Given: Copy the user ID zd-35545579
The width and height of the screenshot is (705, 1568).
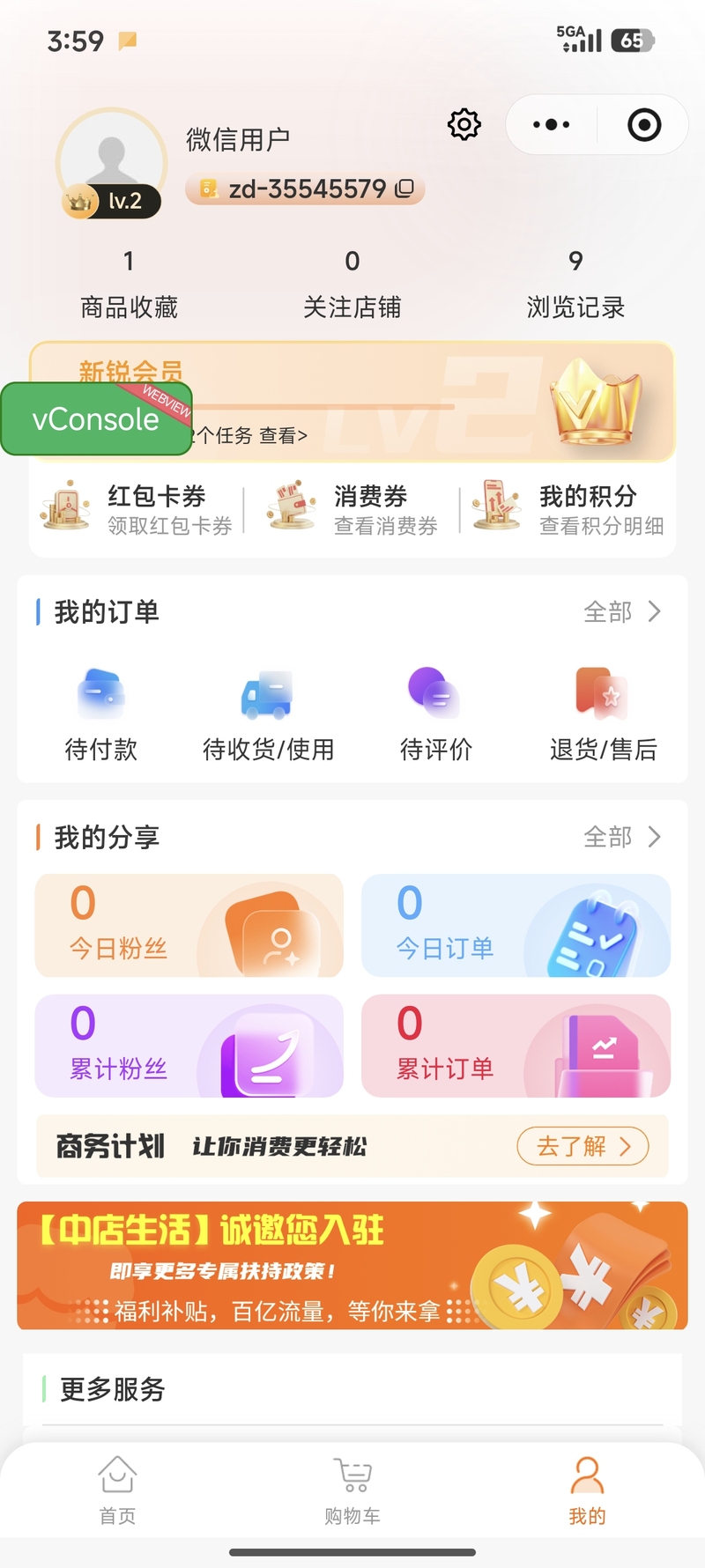Looking at the screenshot, I should [x=404, y=189].
